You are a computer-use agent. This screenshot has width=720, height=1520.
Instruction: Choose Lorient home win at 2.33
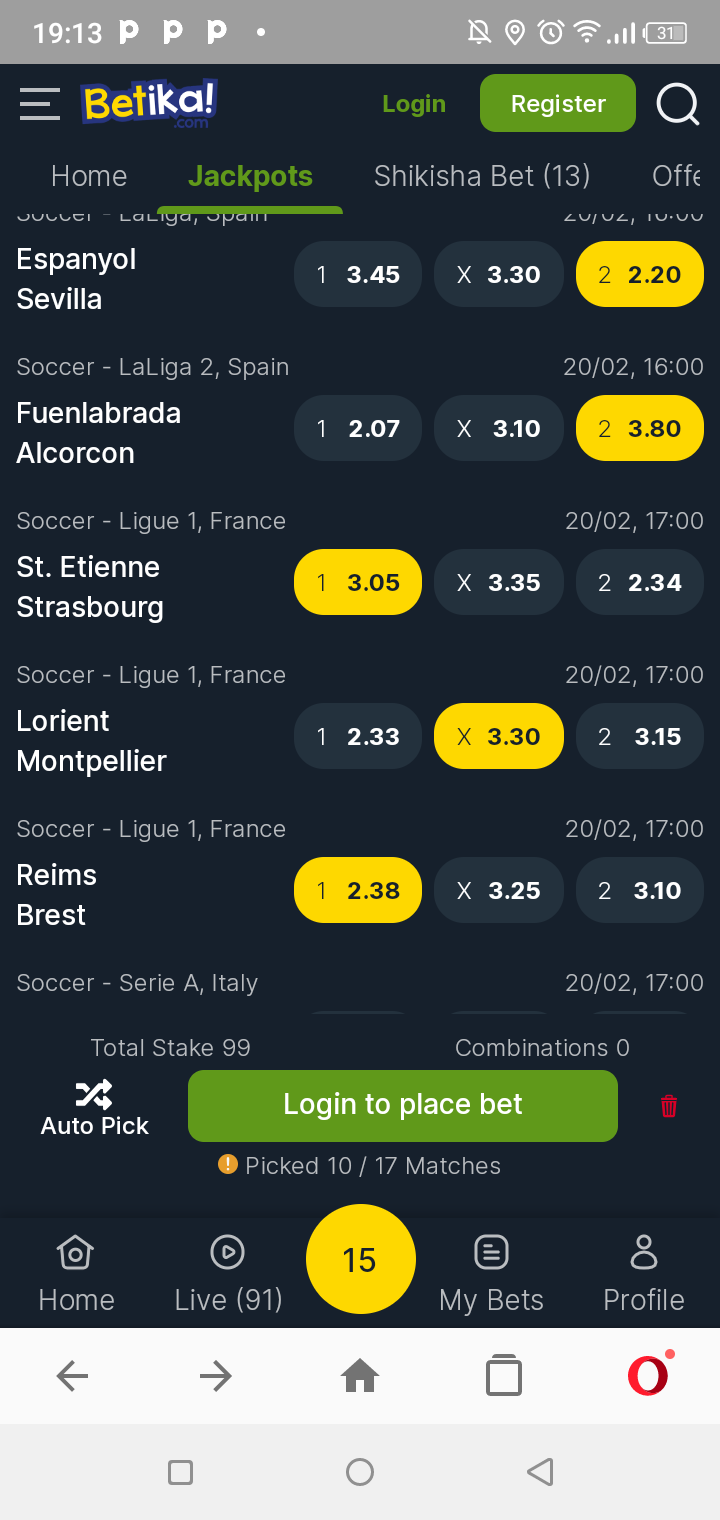coord(358,736)
